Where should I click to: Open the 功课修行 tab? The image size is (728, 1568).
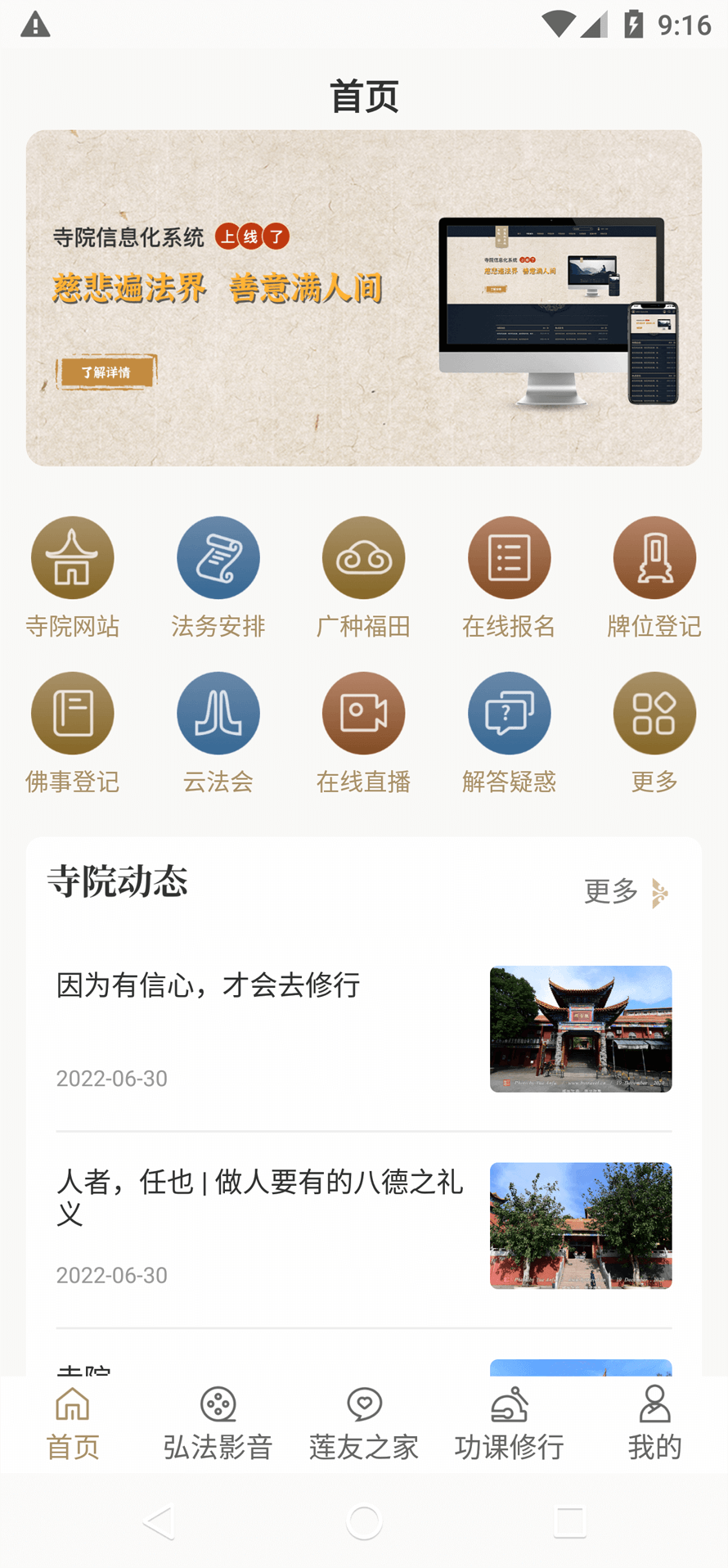pos(509,1426)
